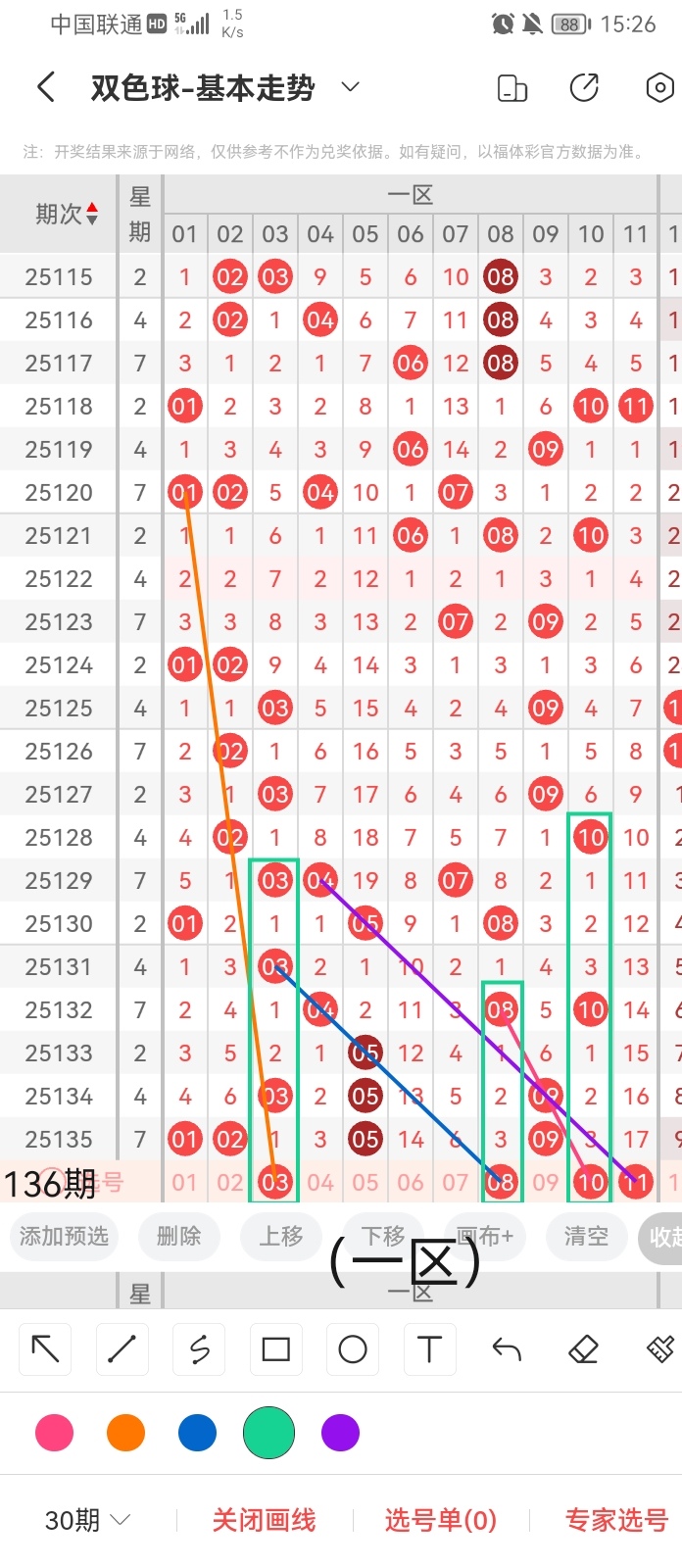Tap 关闭画线 to close drawing
This screenshot has height=1568, width=682.
265,1520
